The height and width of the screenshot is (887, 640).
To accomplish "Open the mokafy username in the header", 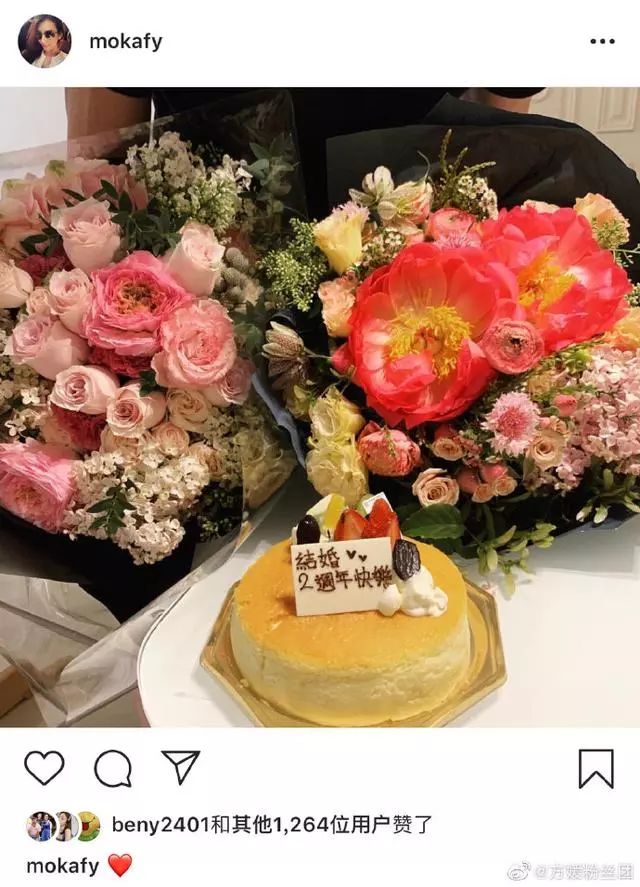I will tap(125, 42).
